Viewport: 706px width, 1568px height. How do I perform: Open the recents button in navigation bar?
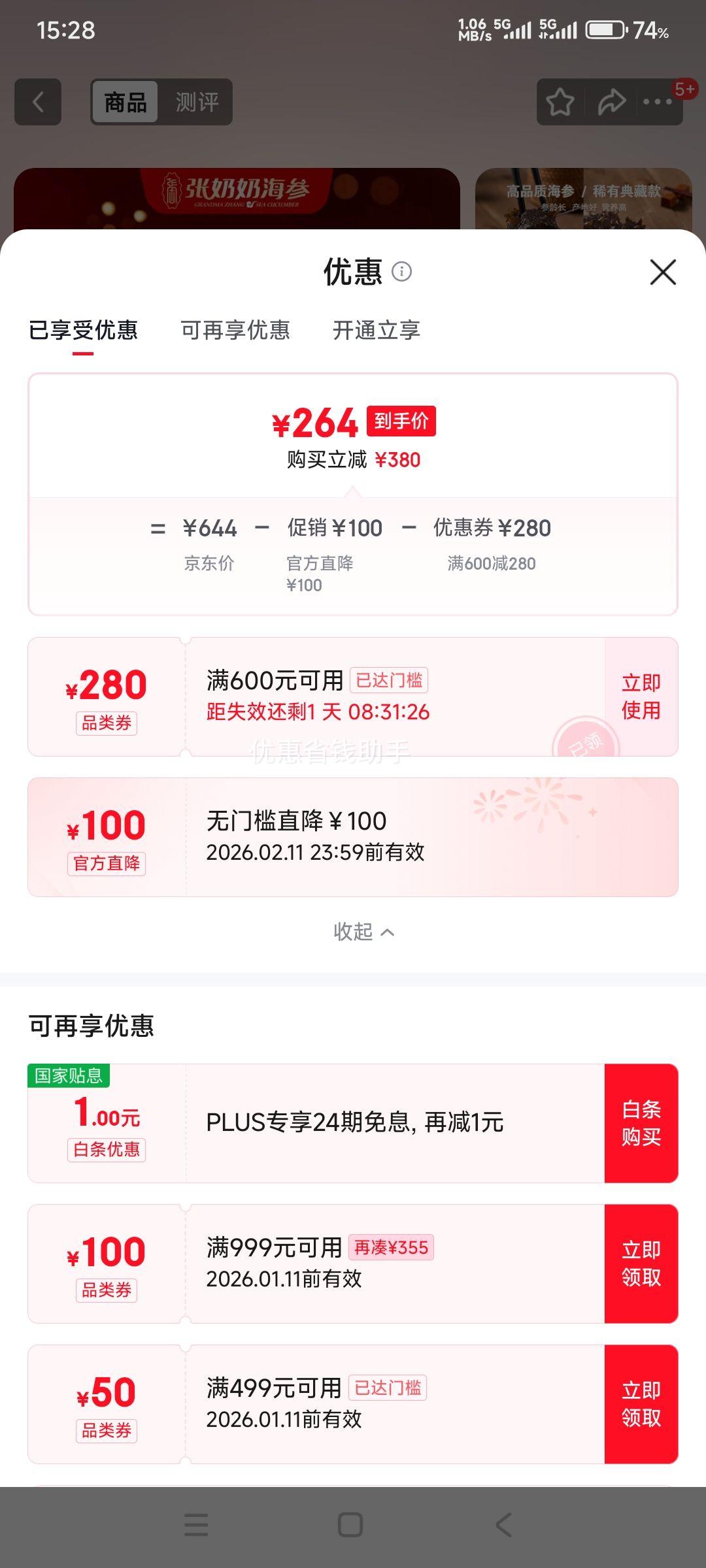pos(195,1525)
